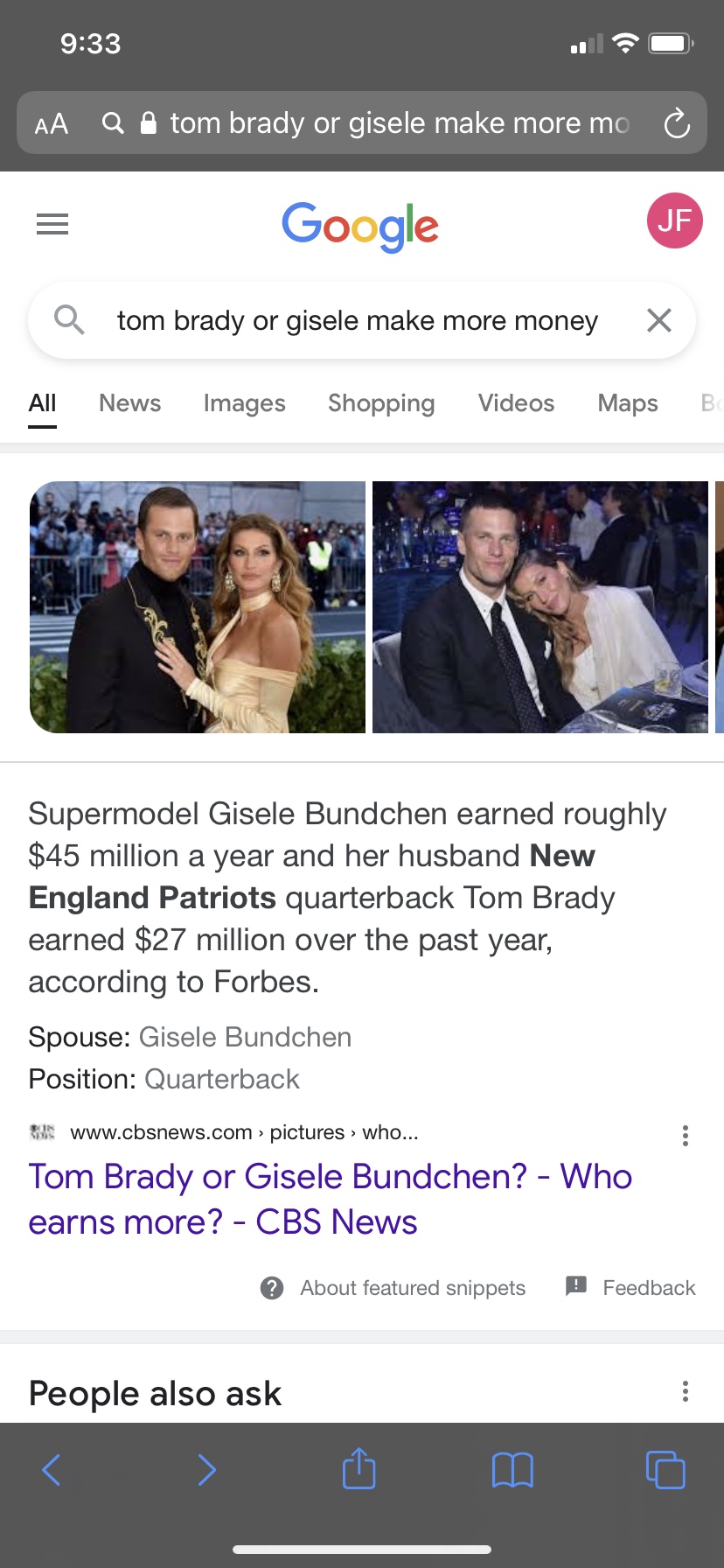Viewport: 724px width, 1568px height.
Task: Open options for the CBS News result
Action: coord(686,1135)
